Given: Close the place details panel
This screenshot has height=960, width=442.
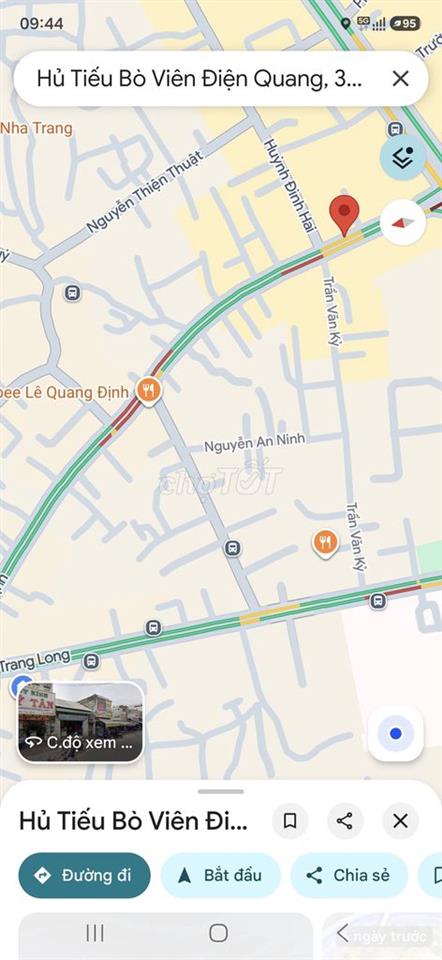Looking at the screenshot, I should pos(400,821).
